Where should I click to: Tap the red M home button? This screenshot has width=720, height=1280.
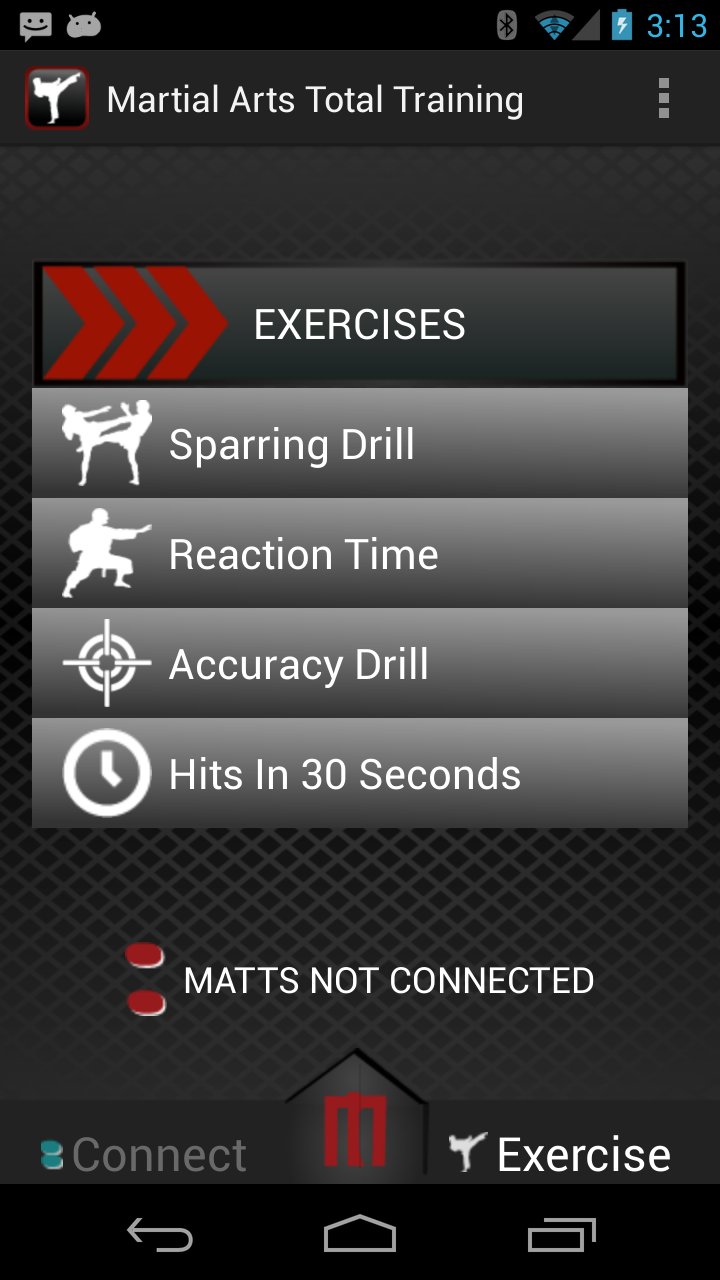coord(356,1130)
